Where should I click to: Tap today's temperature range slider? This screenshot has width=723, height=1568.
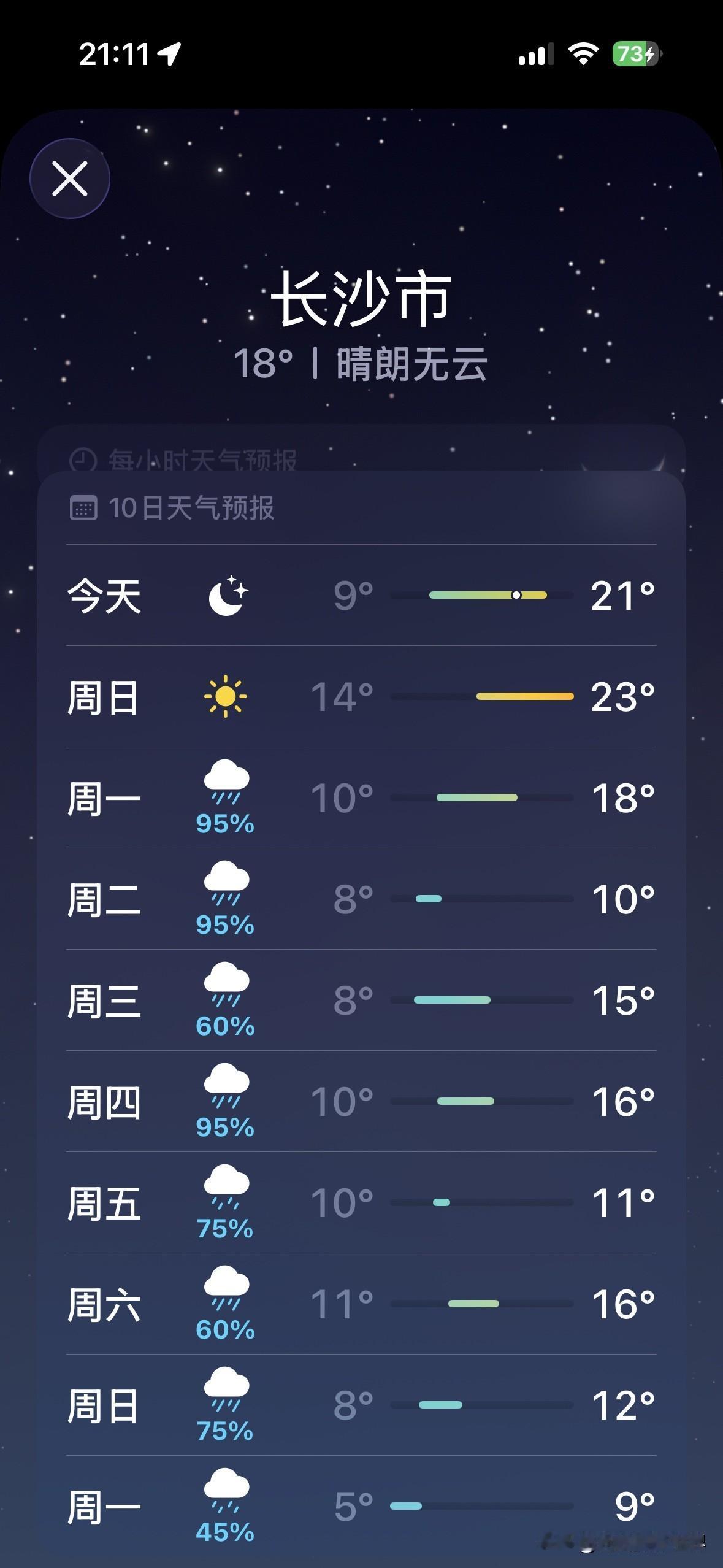point(484,595)
